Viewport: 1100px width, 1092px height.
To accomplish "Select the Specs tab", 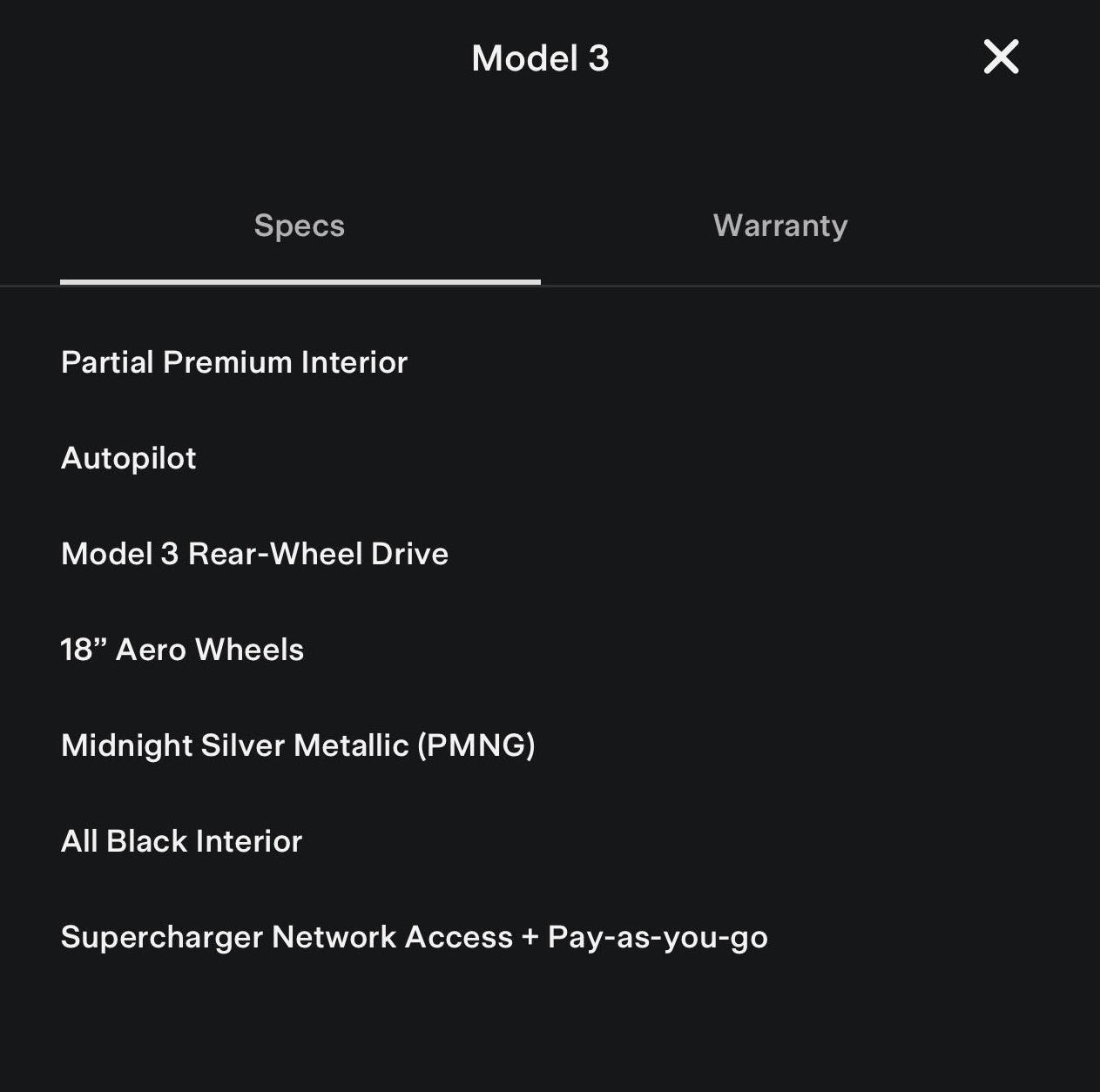I will point(300,226).
